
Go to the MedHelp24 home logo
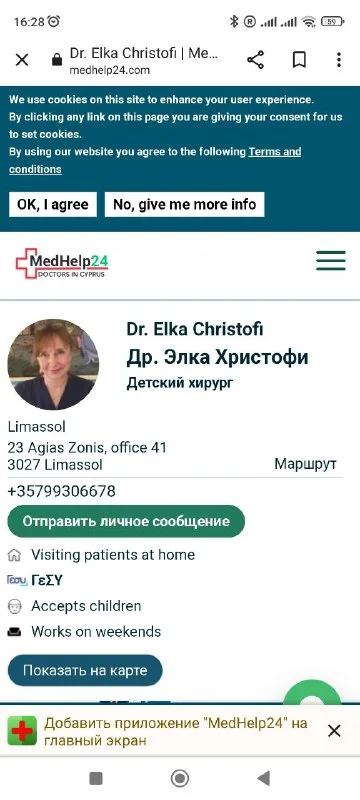62,263
